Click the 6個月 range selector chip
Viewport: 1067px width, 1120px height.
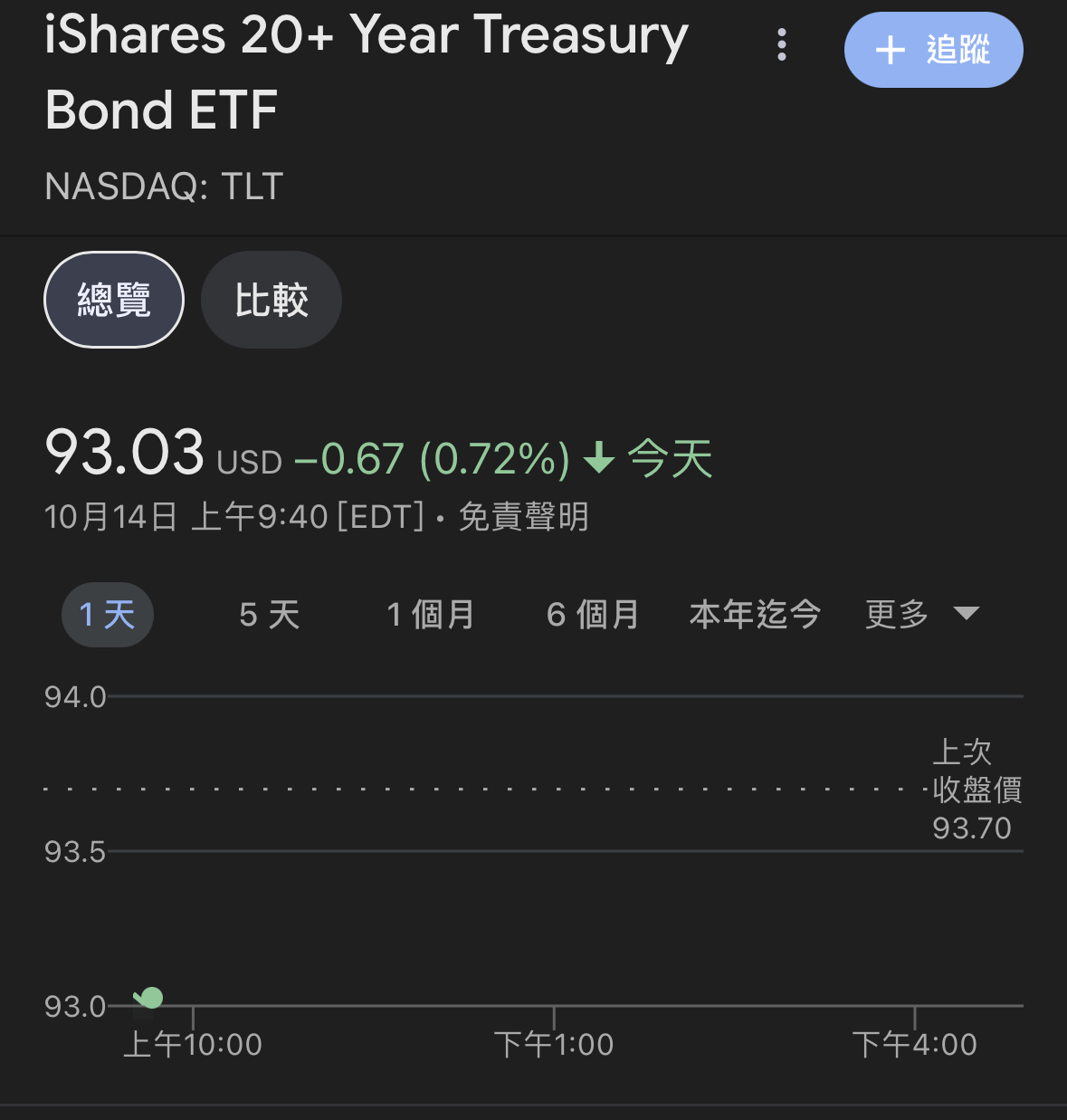tap(592, 614)
